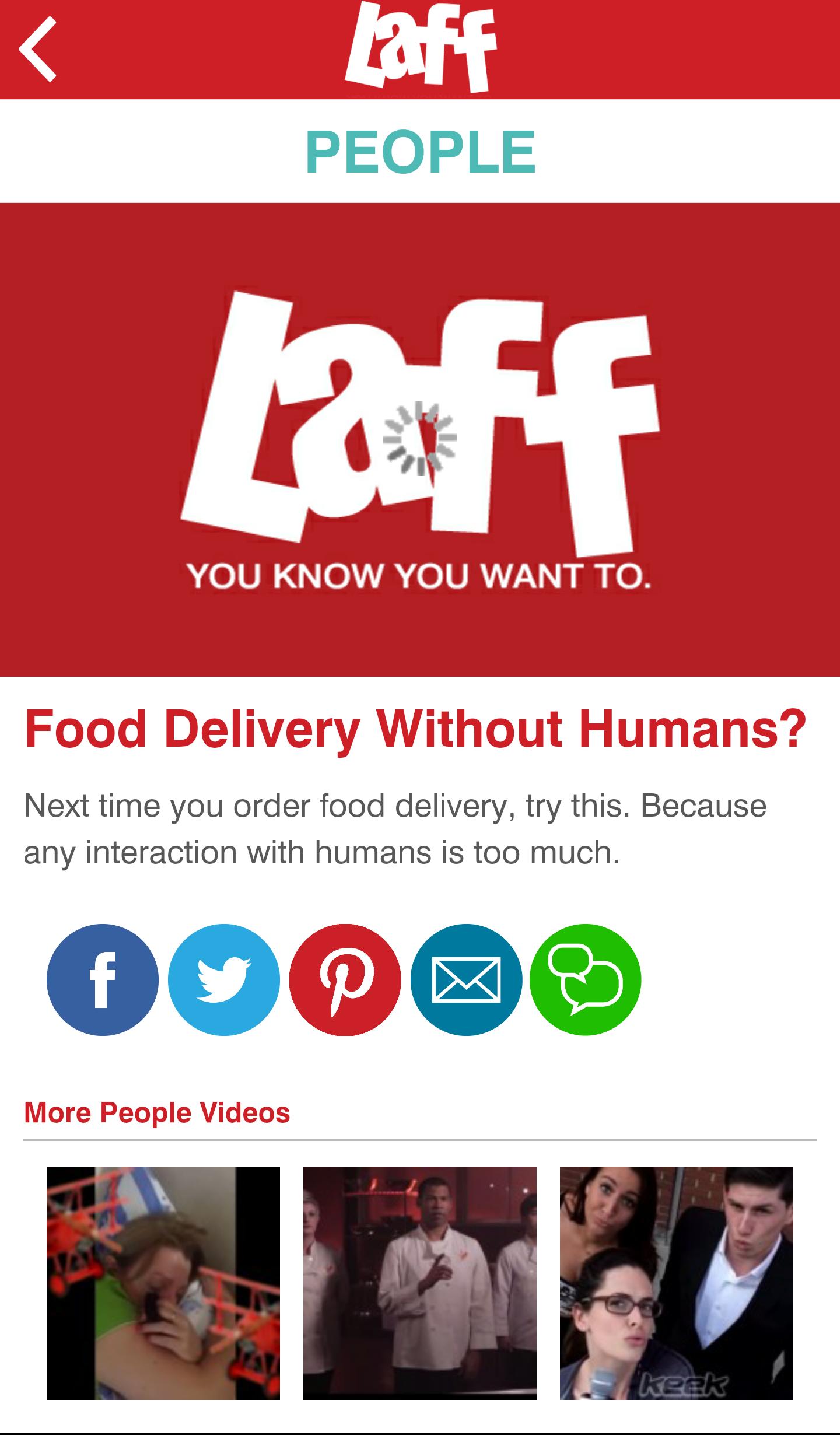Go back using the header arrow

38,49
